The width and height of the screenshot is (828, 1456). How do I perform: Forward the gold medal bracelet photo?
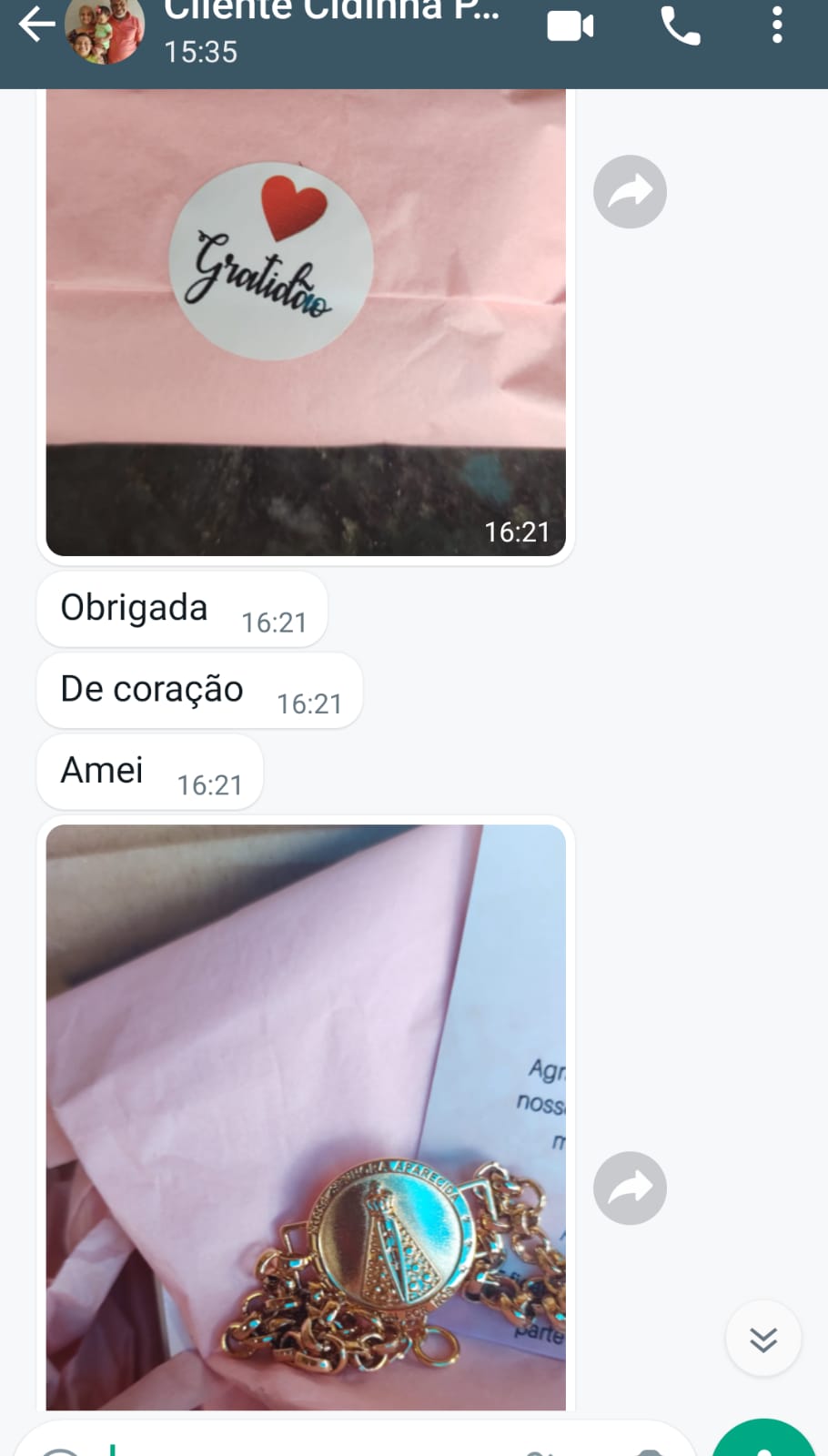click(x=630, y=1188)
